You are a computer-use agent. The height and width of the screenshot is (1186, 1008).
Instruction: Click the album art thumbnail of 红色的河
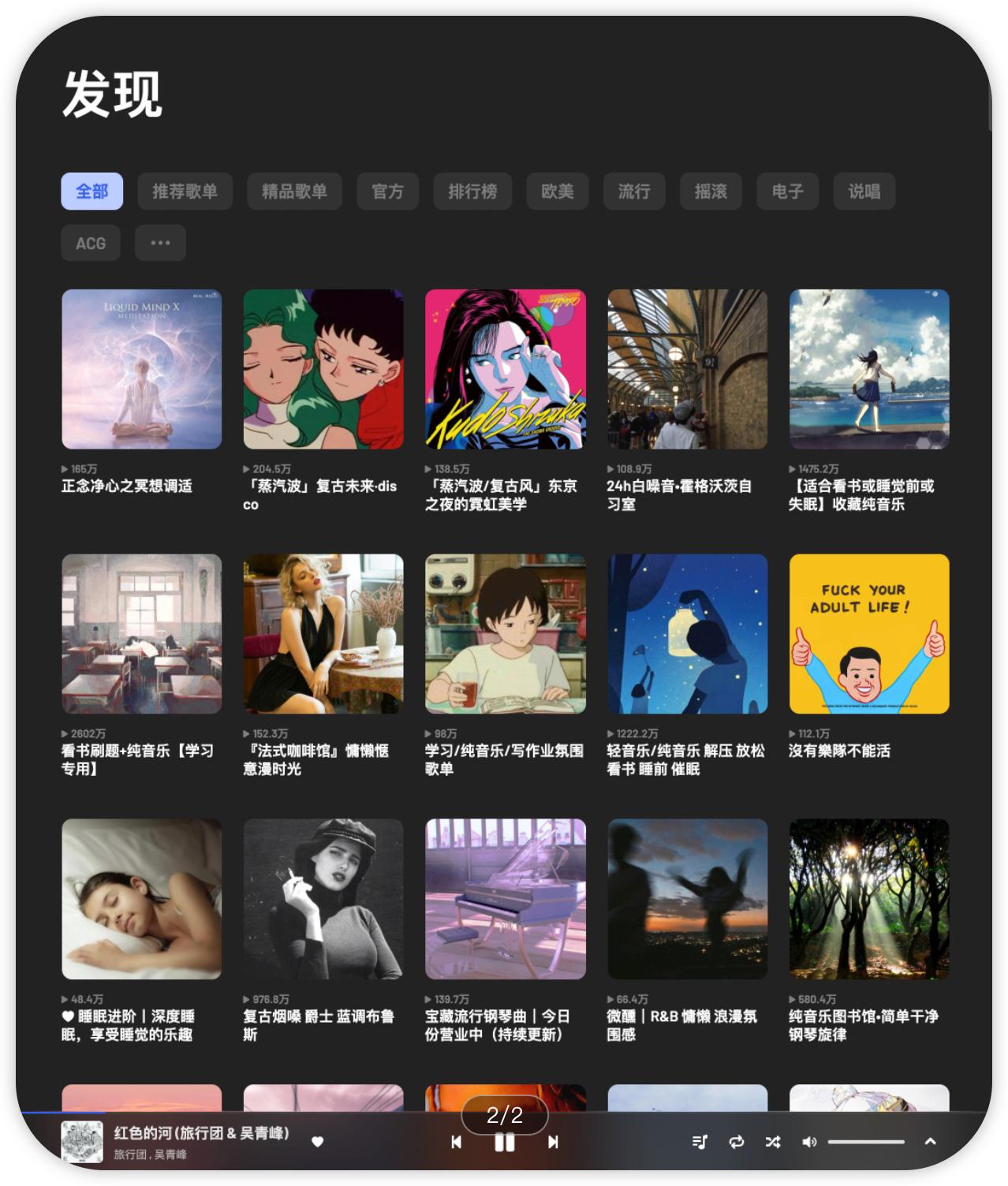[x=82, y=1141]
